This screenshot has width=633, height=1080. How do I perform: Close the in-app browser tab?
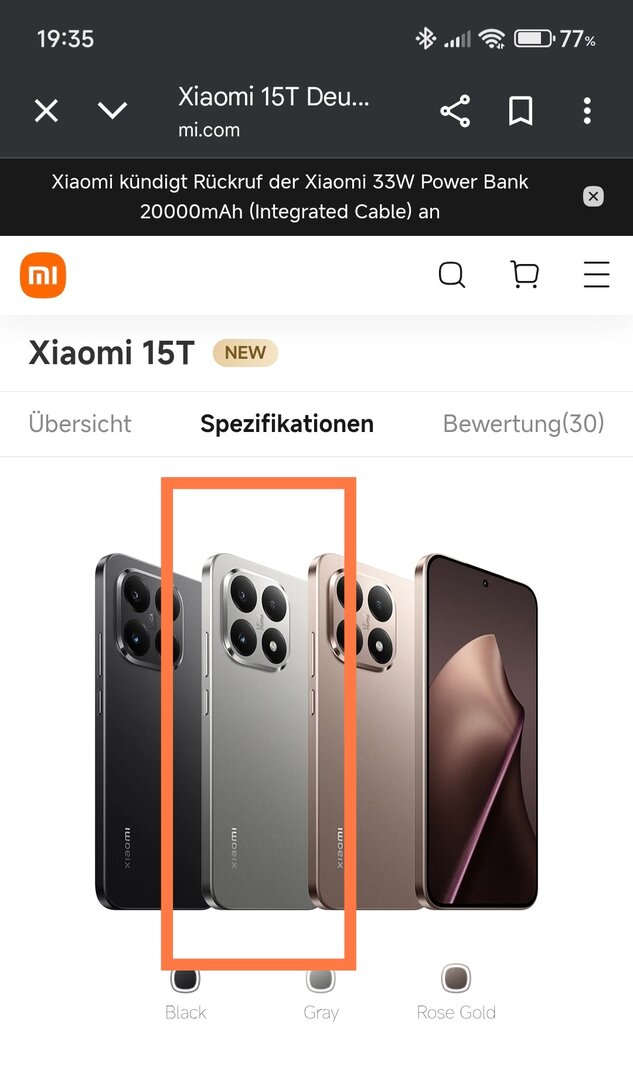(46, 111)
